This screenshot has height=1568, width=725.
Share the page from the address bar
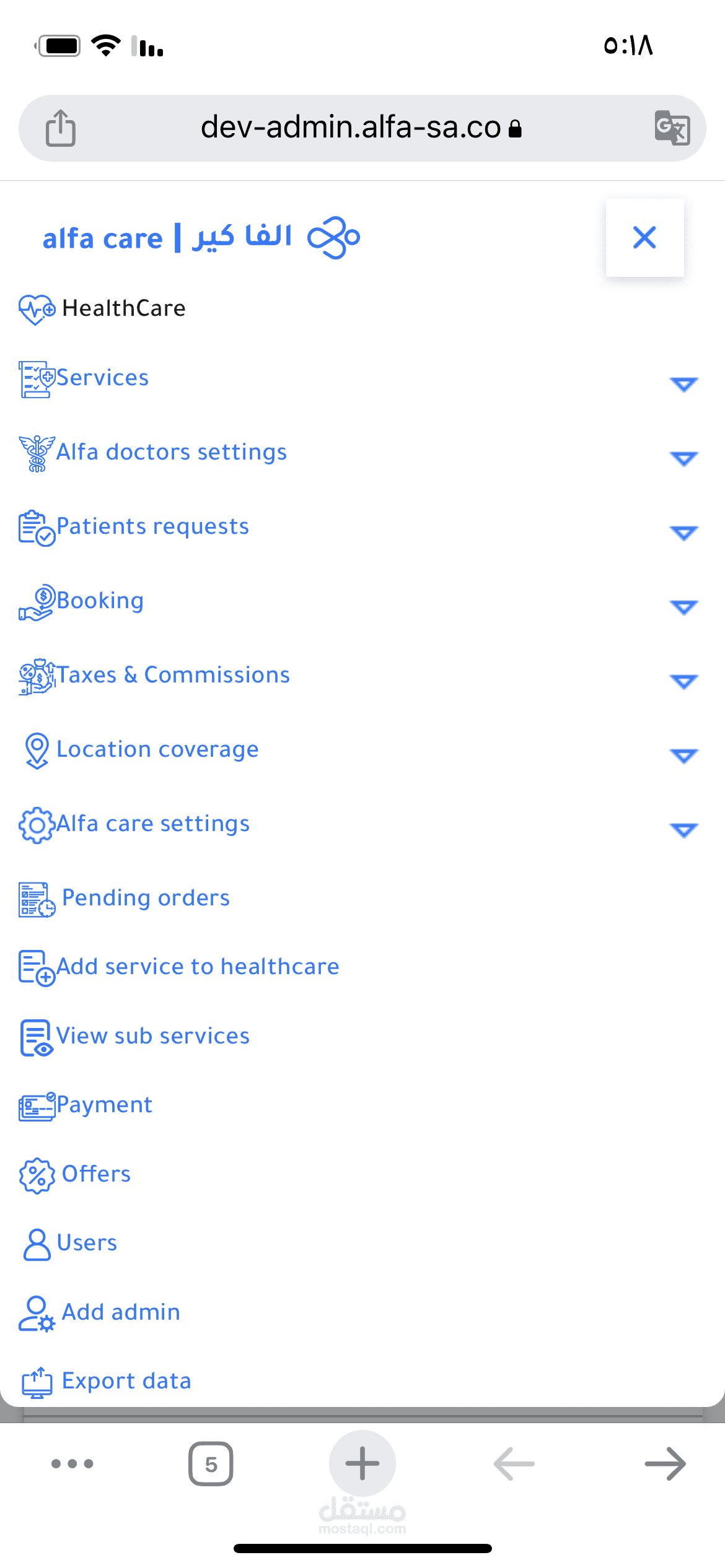point(61,128)
